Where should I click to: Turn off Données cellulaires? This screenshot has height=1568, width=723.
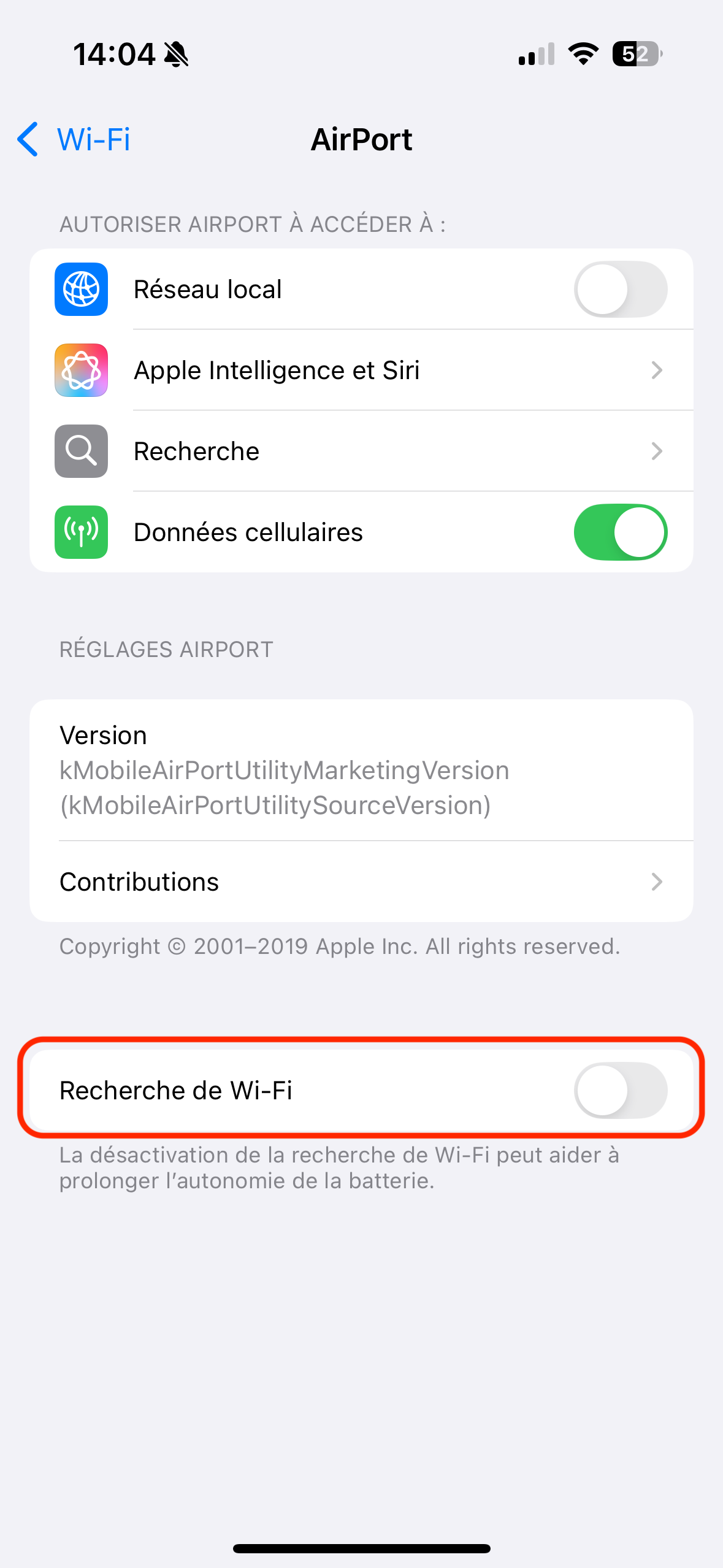(x=620, y=532)
